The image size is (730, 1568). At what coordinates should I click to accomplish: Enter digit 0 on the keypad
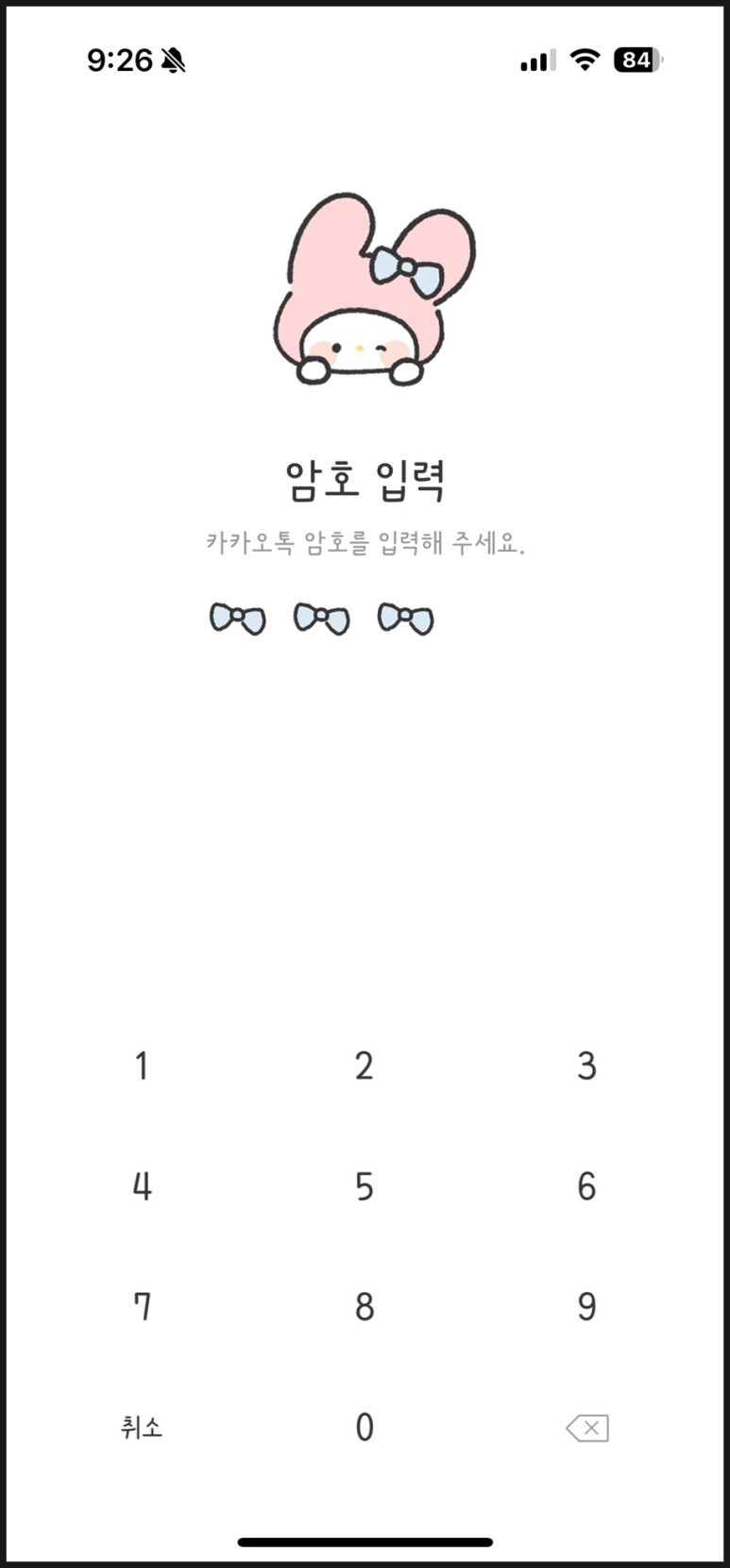365,1427
